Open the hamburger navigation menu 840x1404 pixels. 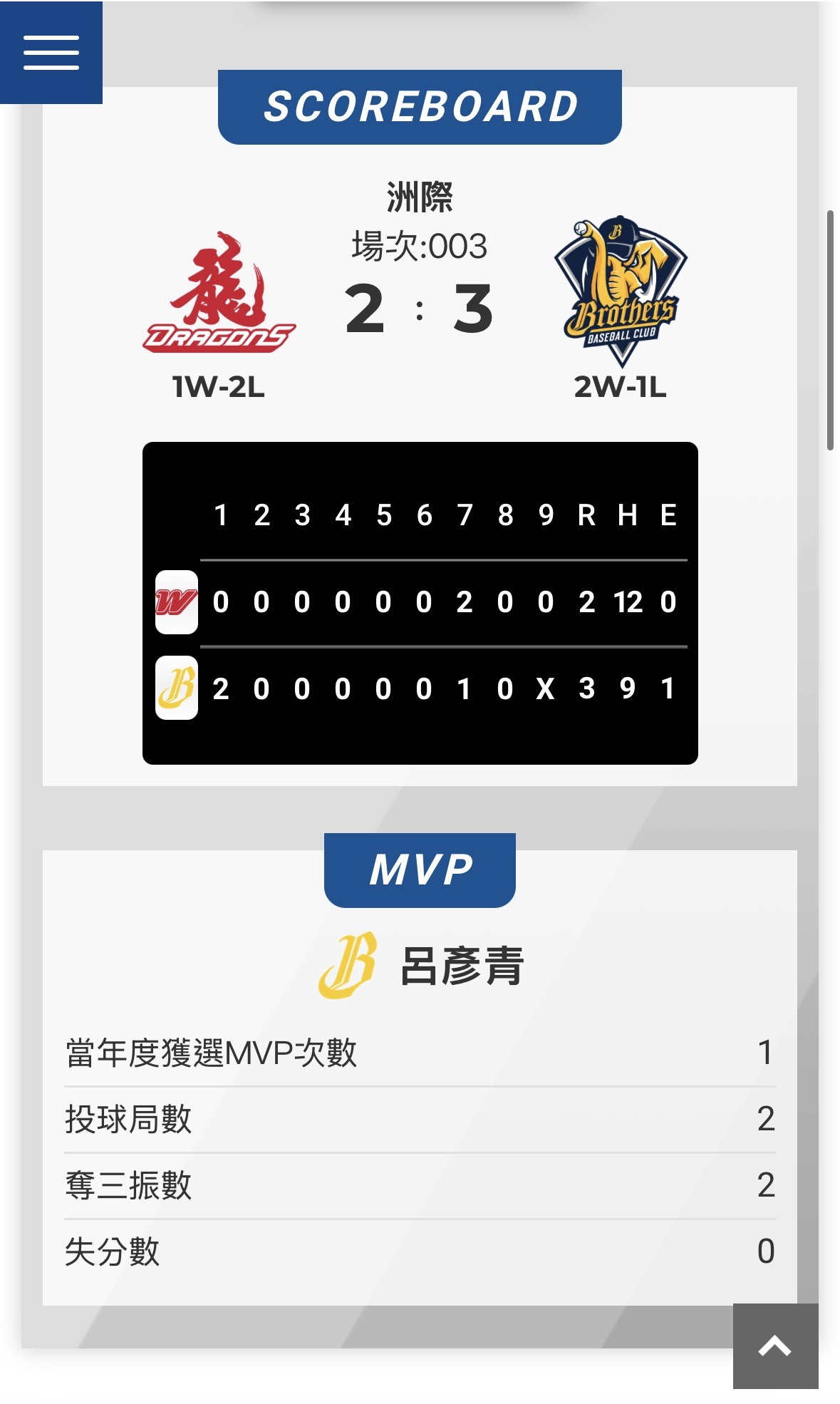coord(51,52)
